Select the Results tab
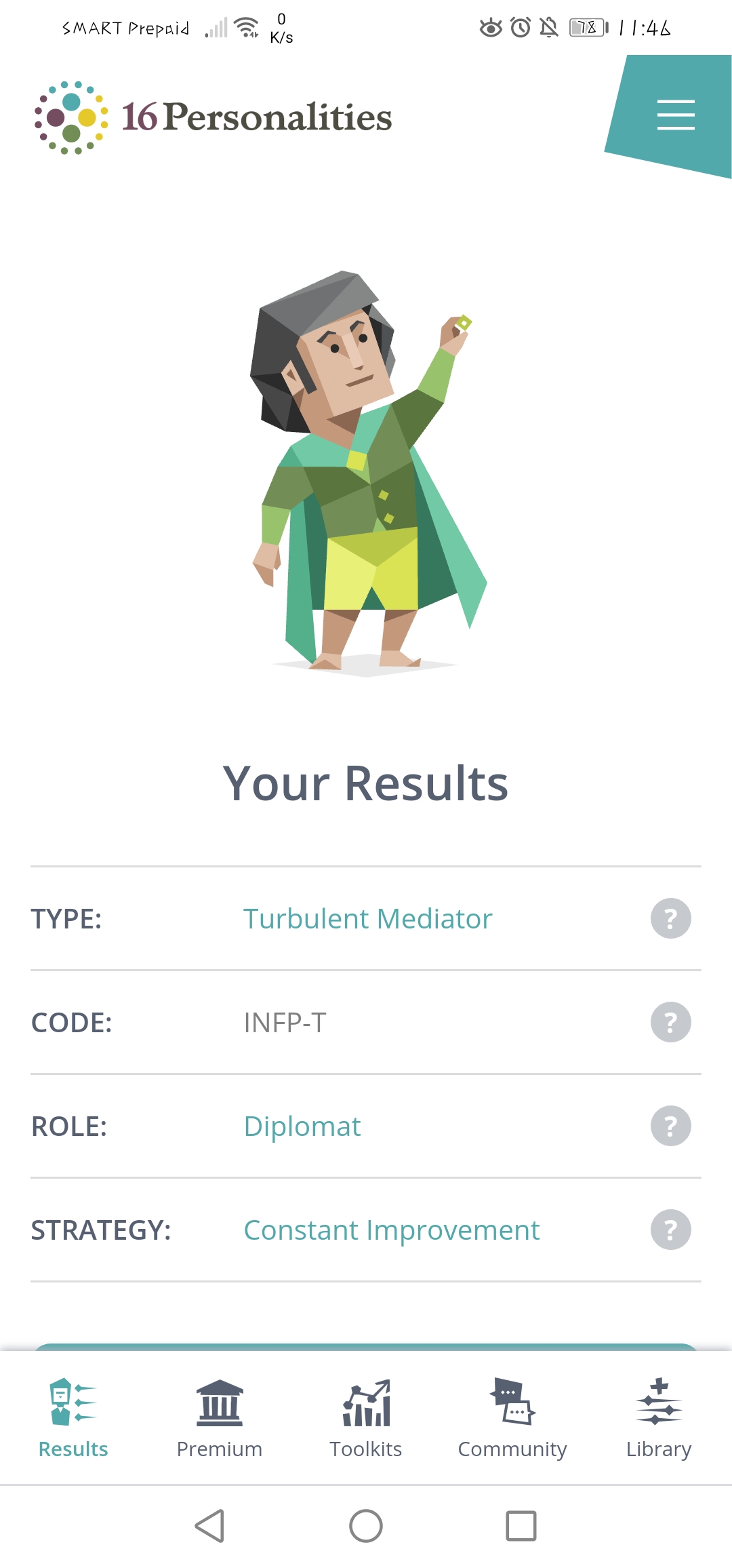 [x=73, y=1419]
